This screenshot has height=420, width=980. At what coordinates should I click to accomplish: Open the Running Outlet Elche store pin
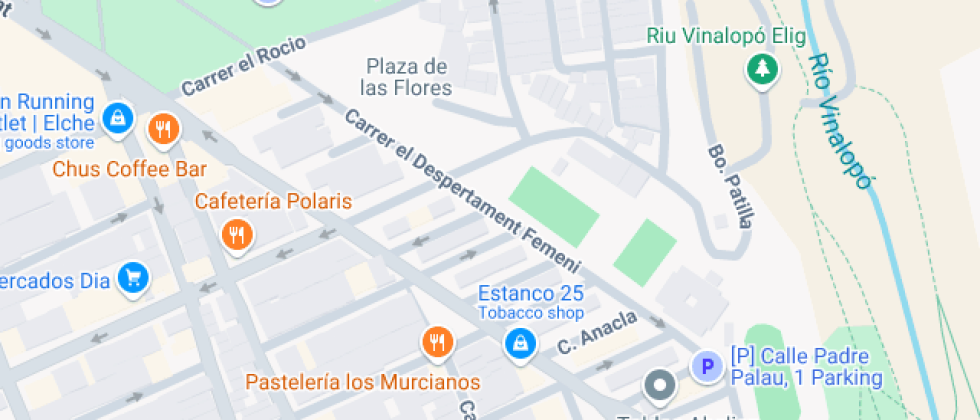(118, 116)
